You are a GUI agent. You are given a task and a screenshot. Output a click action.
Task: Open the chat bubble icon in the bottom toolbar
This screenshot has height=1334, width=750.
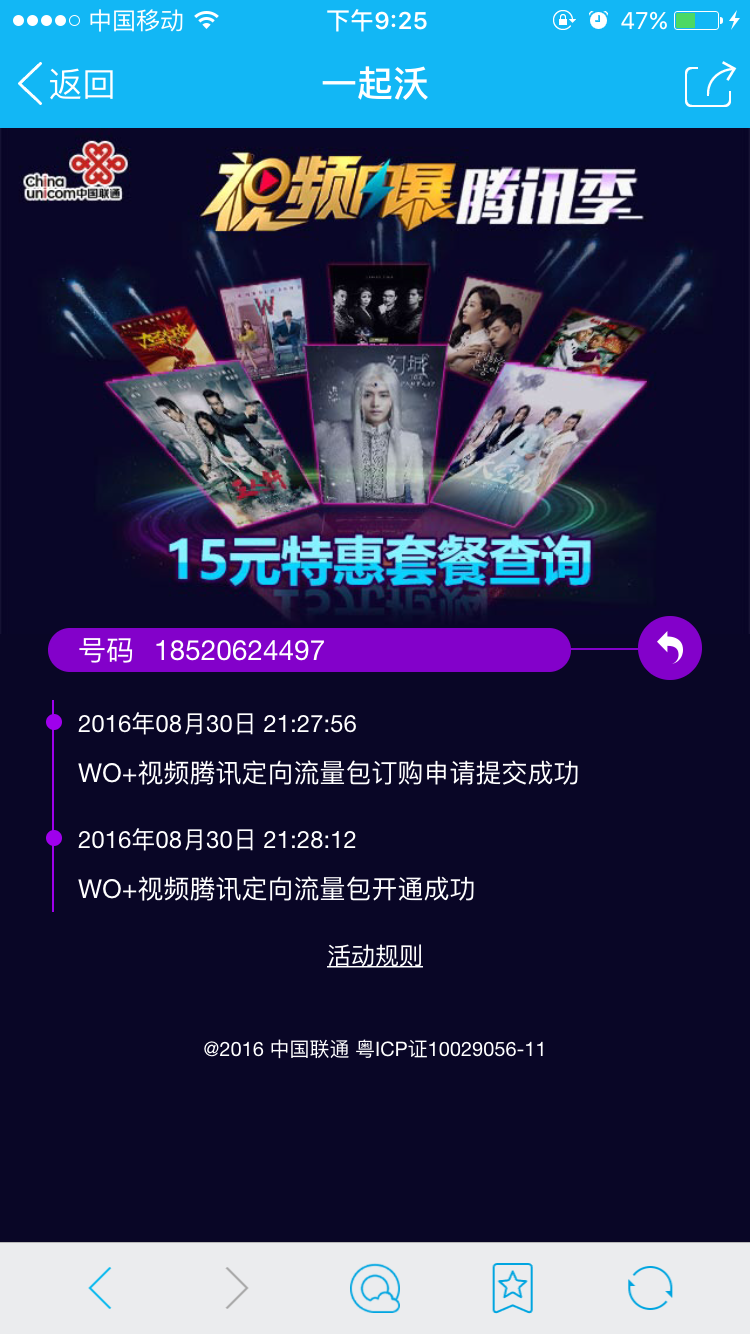point(375,1288)
